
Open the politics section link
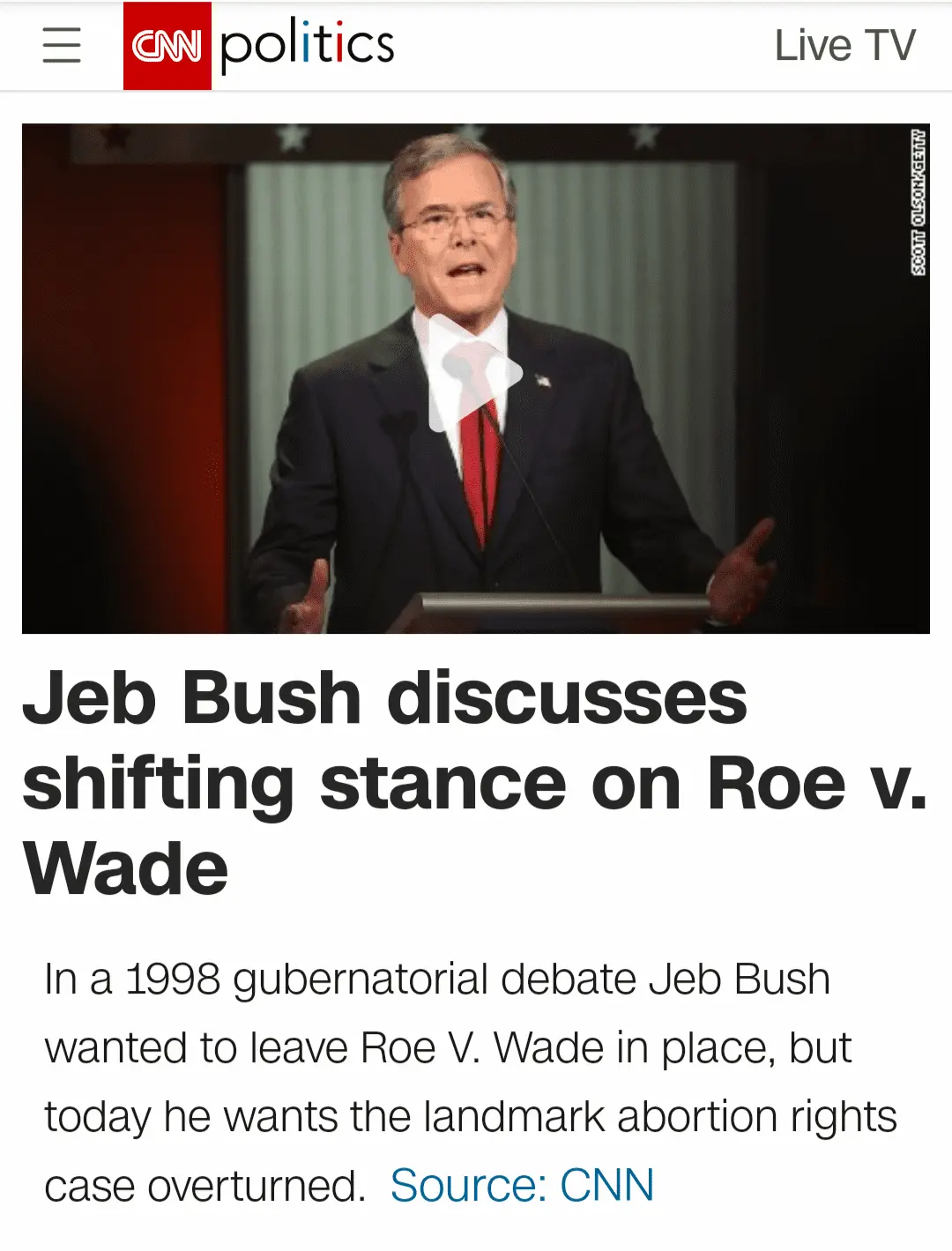pyautogui.click(x=307, y=46)
